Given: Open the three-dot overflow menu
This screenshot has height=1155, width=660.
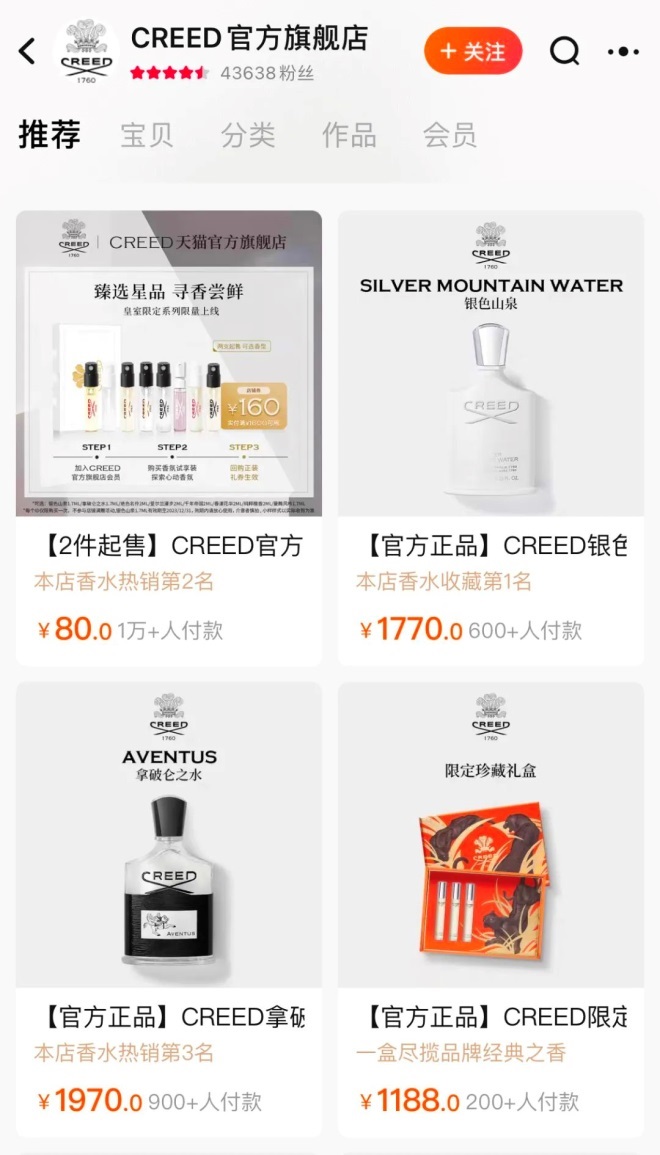Looking at the screenshot, I should click(623, 51).
